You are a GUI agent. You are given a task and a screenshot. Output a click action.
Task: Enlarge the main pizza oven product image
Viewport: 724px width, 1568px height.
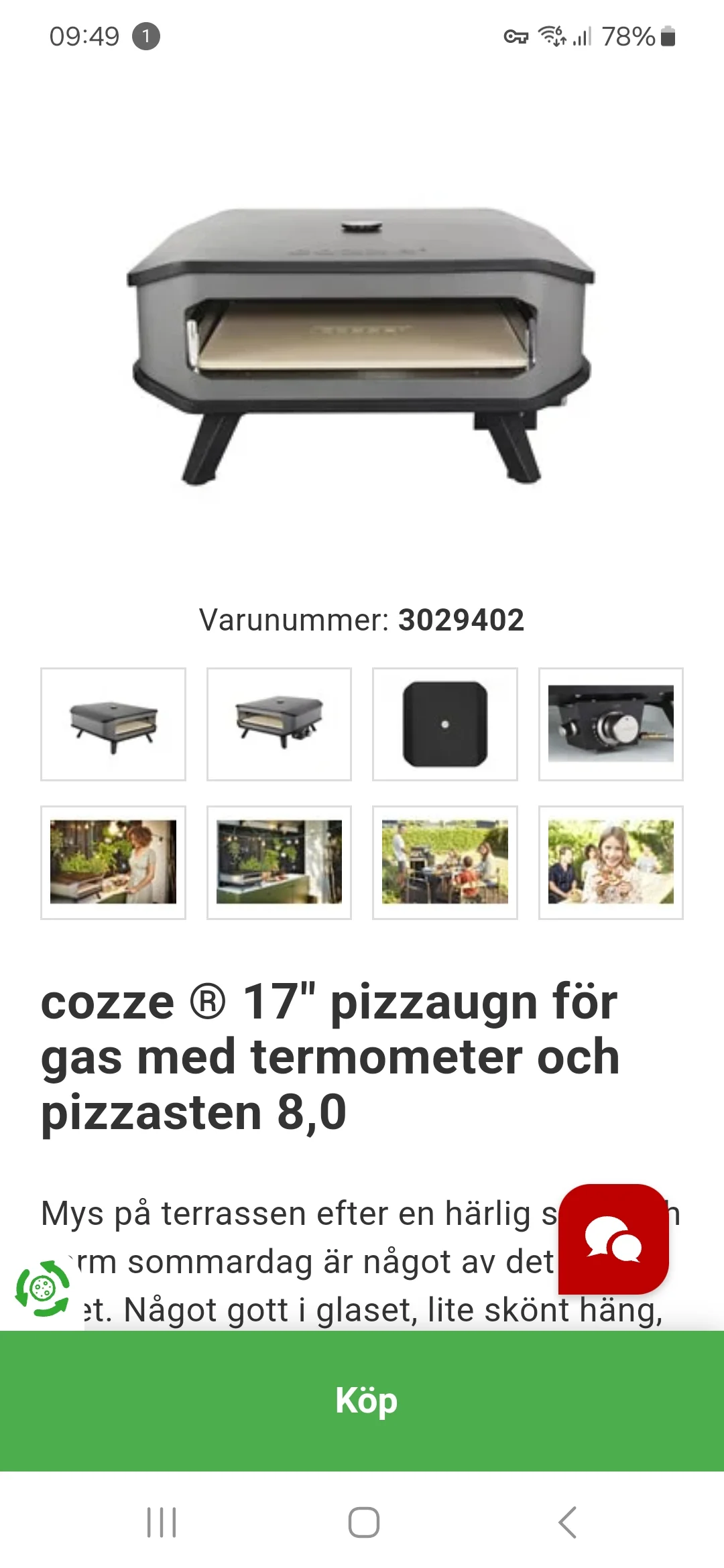(362, 345)
